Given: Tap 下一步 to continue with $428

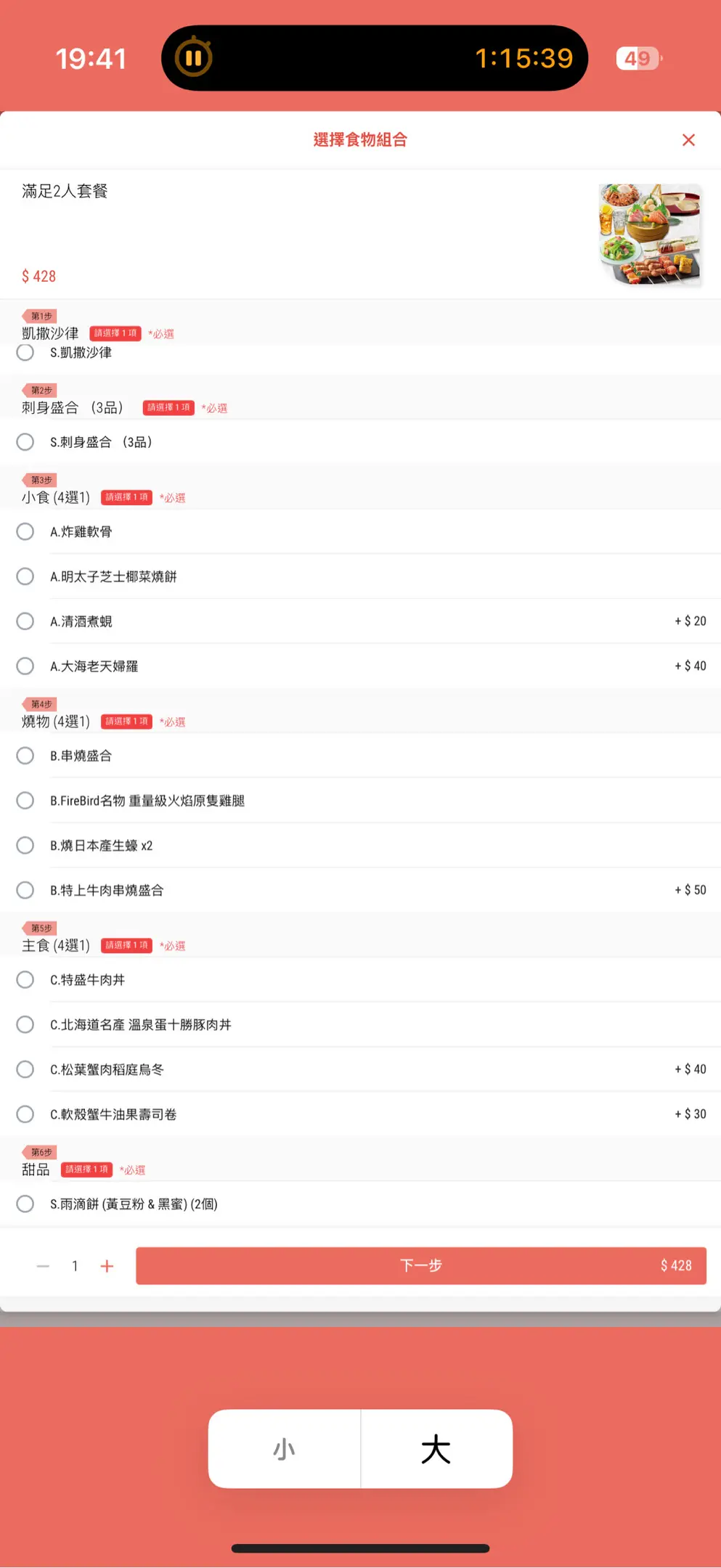Looking at the screenshot, I should [x=421, y=1266].
